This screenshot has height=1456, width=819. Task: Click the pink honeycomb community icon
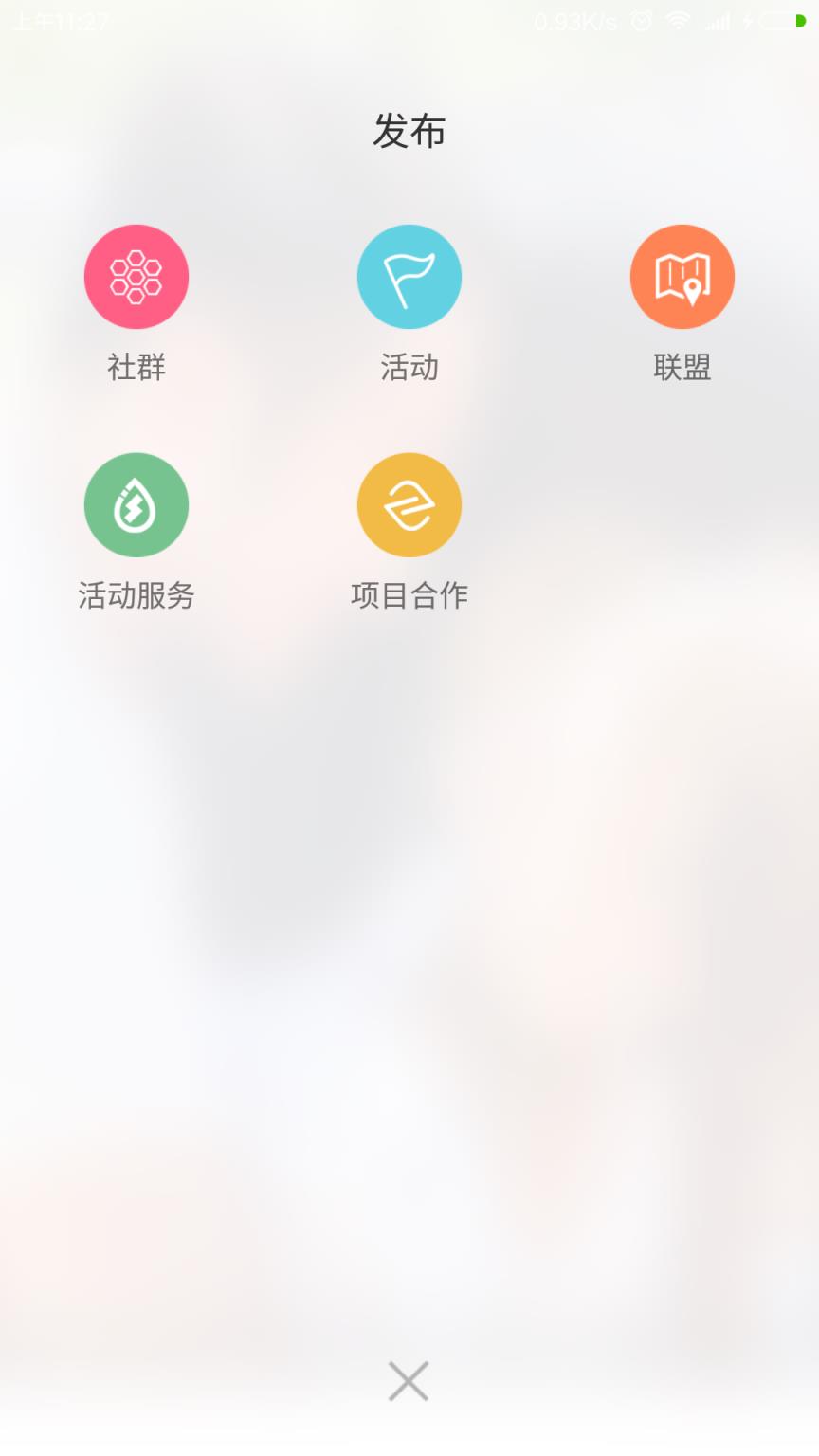(x=136, y=277)
